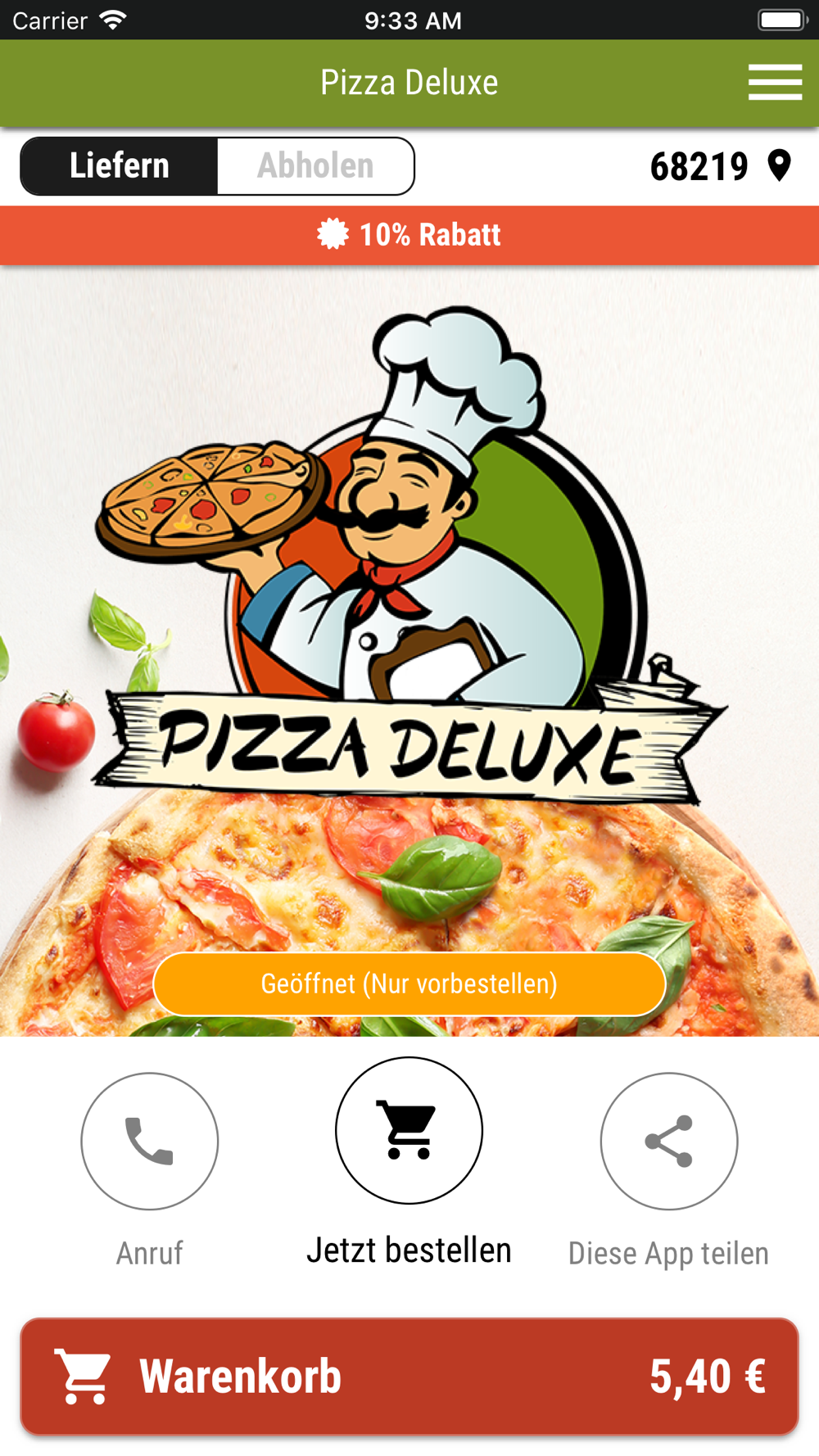Start ordering with Jetzt bestellen
Screen dimensions: 819x1456
pyautogui.click(x=409, y=1130)
